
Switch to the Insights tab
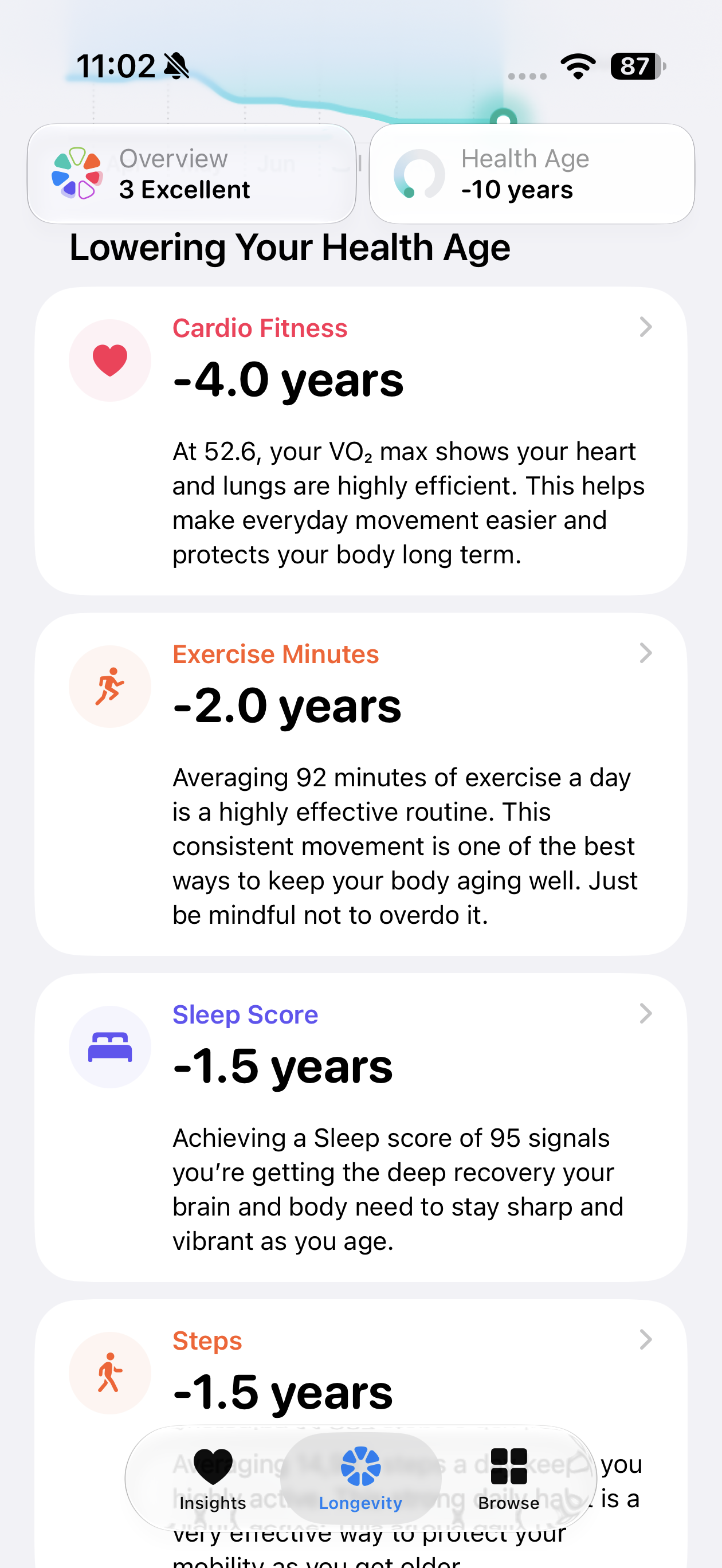point(213,1479)
